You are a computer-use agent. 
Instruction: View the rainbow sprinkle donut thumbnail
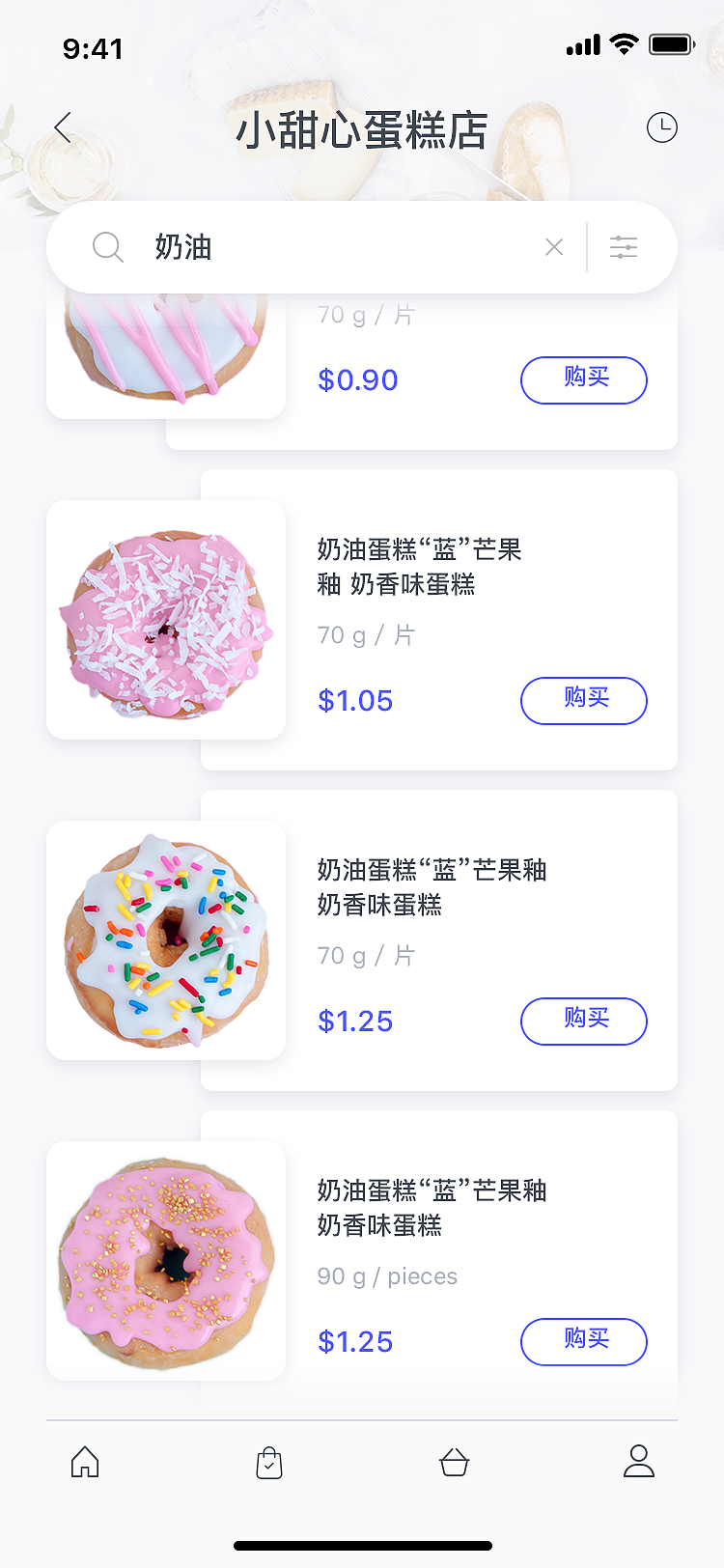166,939
